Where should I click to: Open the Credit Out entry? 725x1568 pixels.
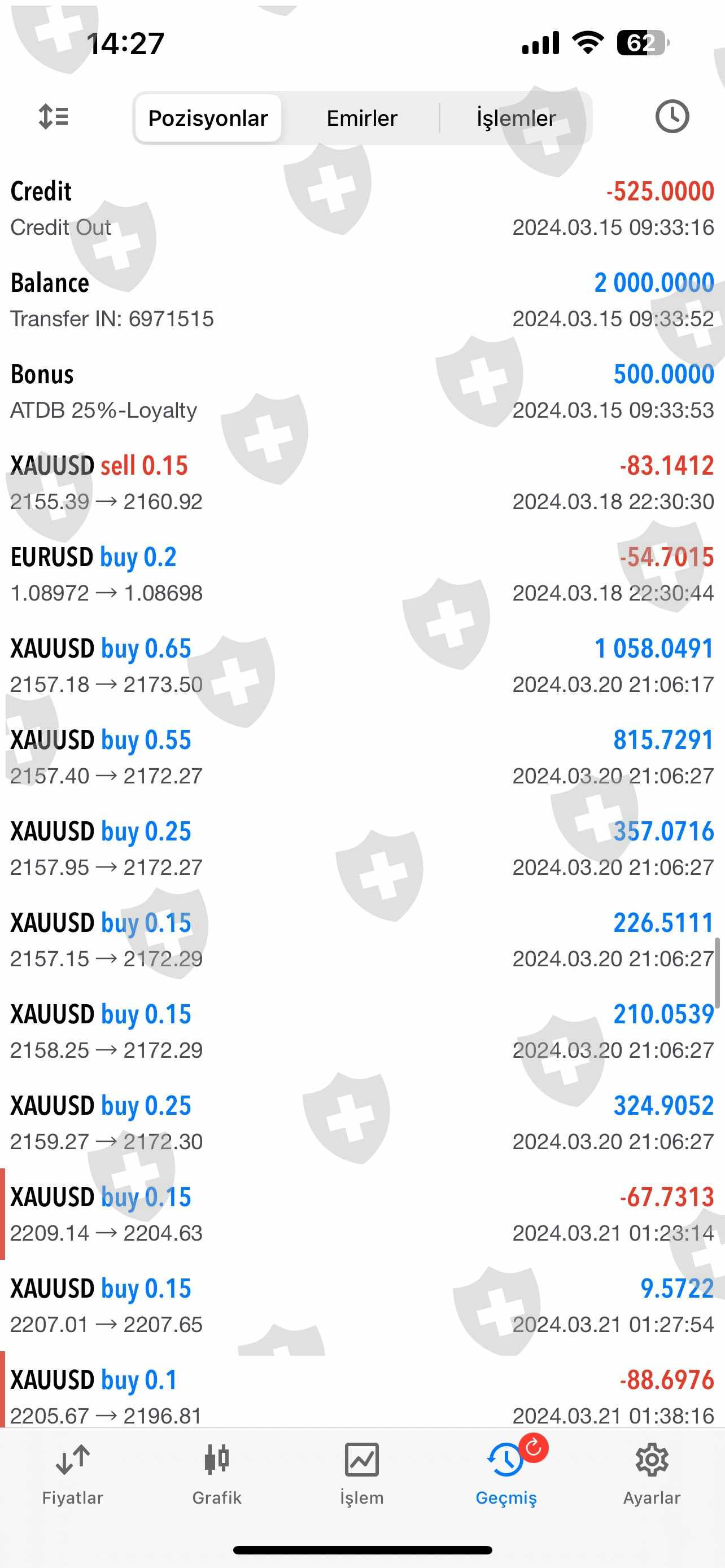(361, 209)
